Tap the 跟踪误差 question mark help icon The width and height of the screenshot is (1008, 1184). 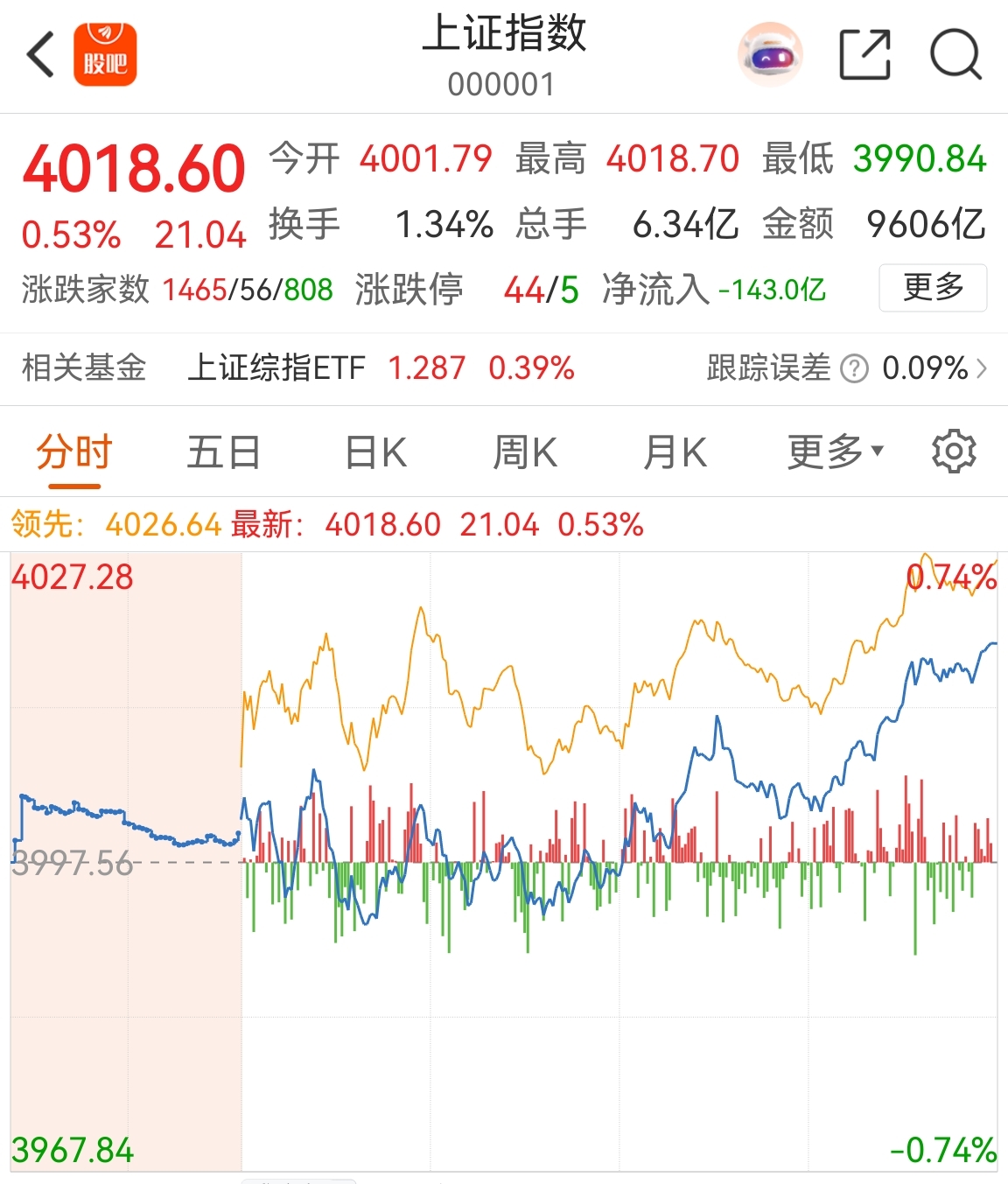coord(852,369)
